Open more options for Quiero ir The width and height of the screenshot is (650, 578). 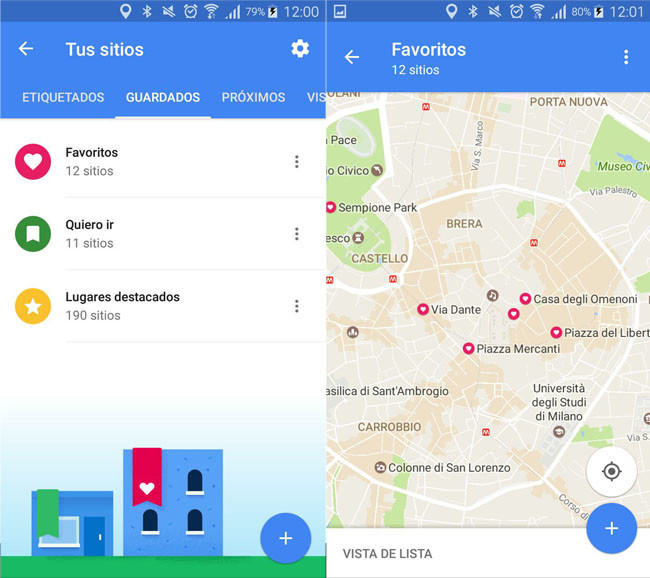click(297, 234)
